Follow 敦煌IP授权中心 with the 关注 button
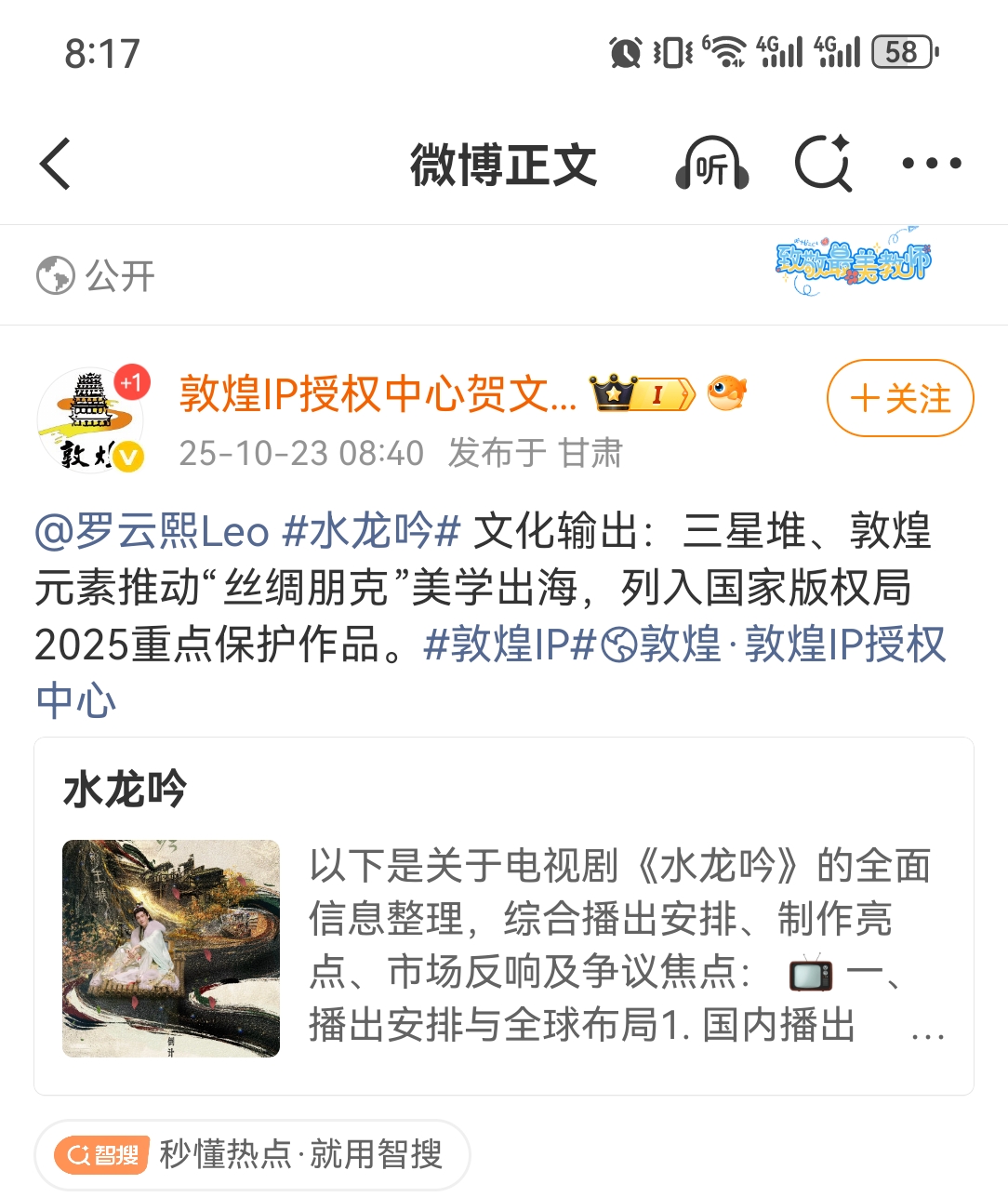 tap(899, 398)
